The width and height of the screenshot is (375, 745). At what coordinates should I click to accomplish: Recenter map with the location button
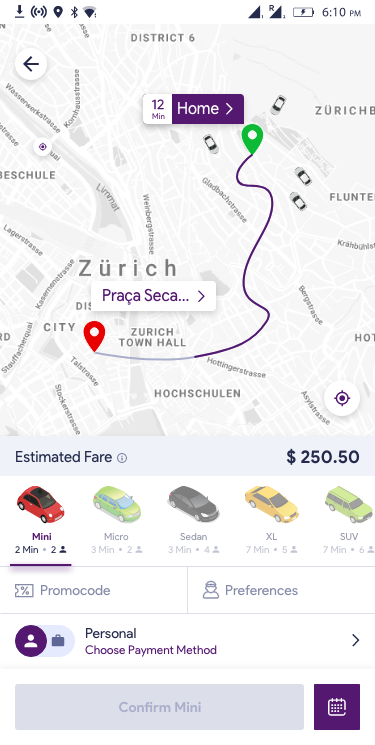point(342,398)
